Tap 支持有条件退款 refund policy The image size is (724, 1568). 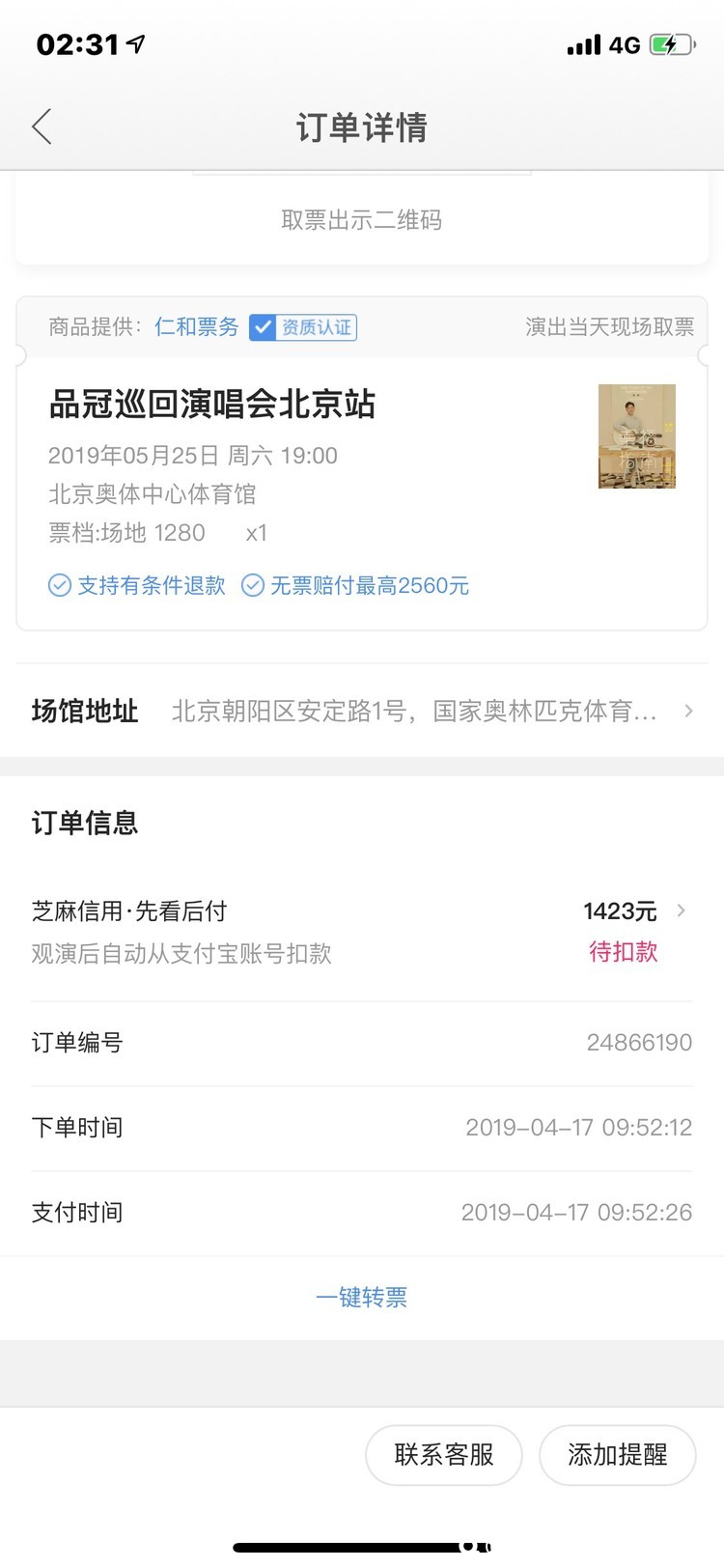point(137,586)
